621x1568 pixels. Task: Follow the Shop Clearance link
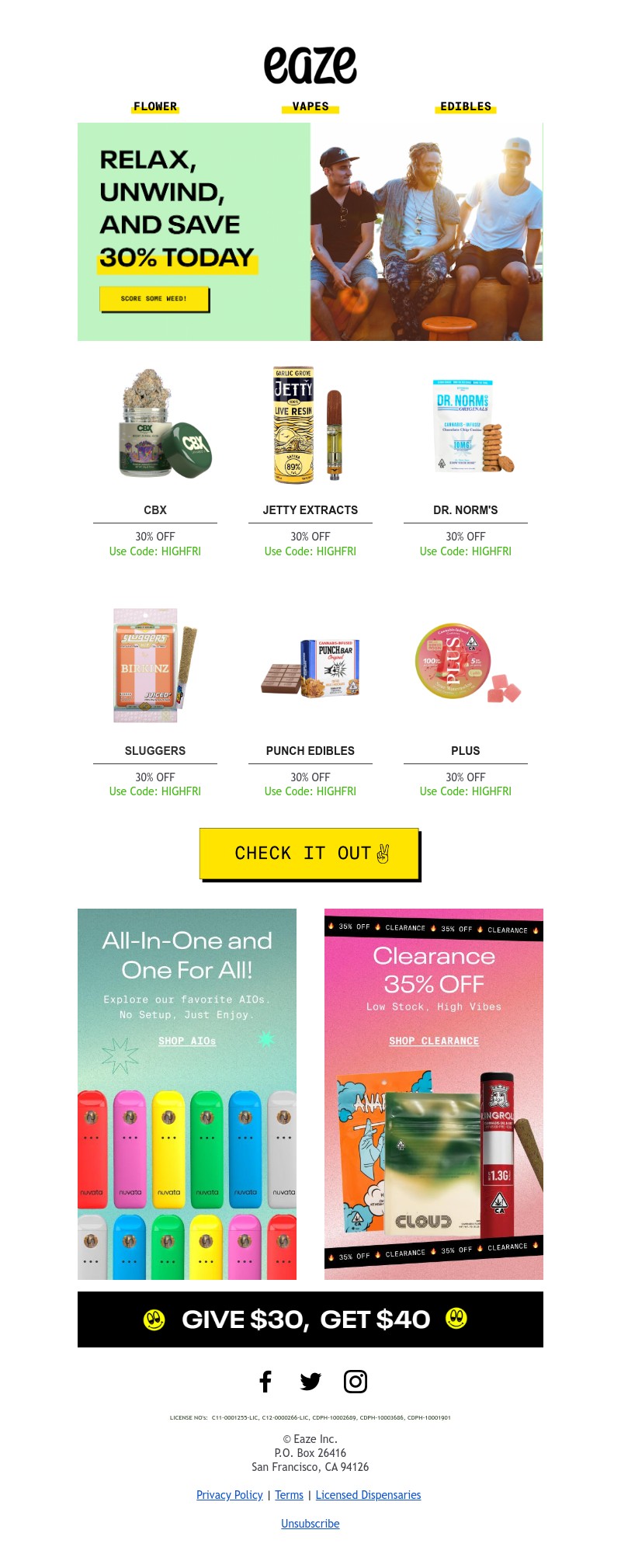pyautogui.click(x=434, y=1041)
